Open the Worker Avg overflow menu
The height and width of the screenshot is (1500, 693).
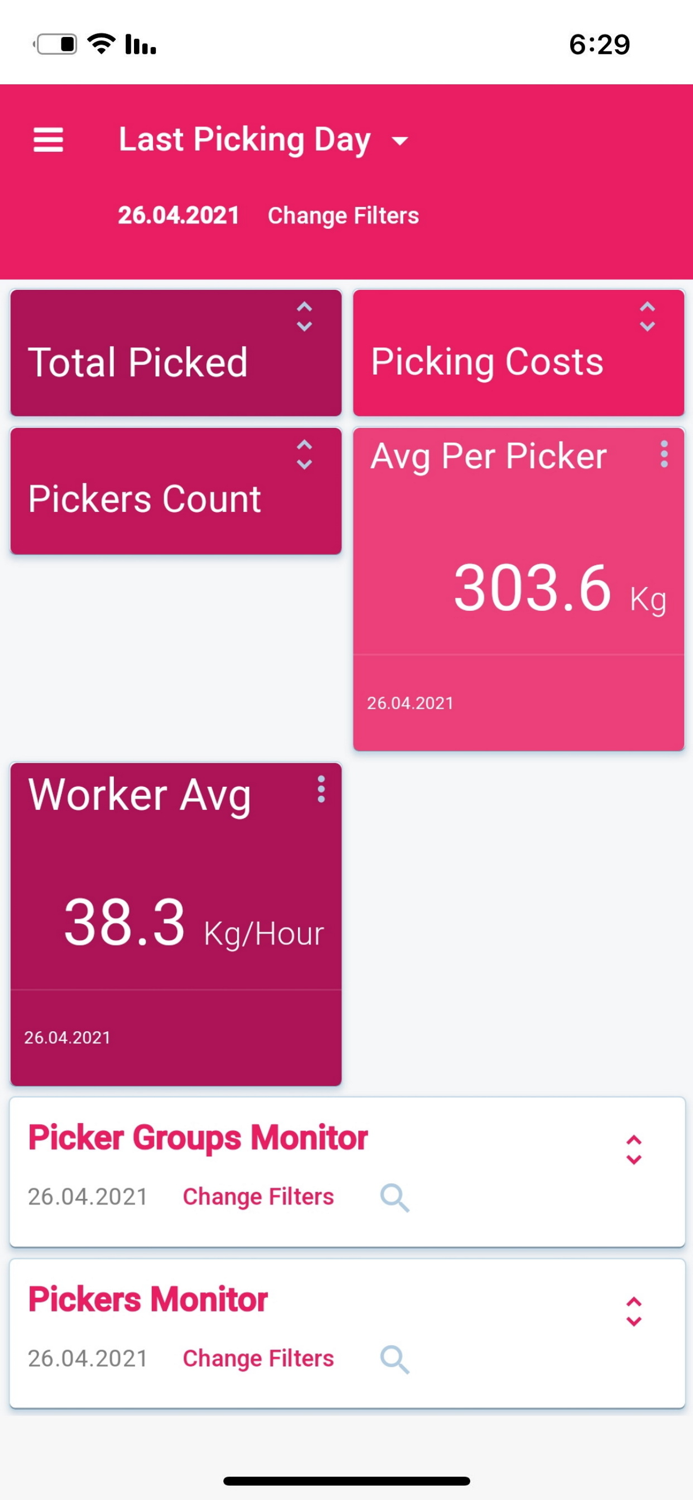coord(320,790)
